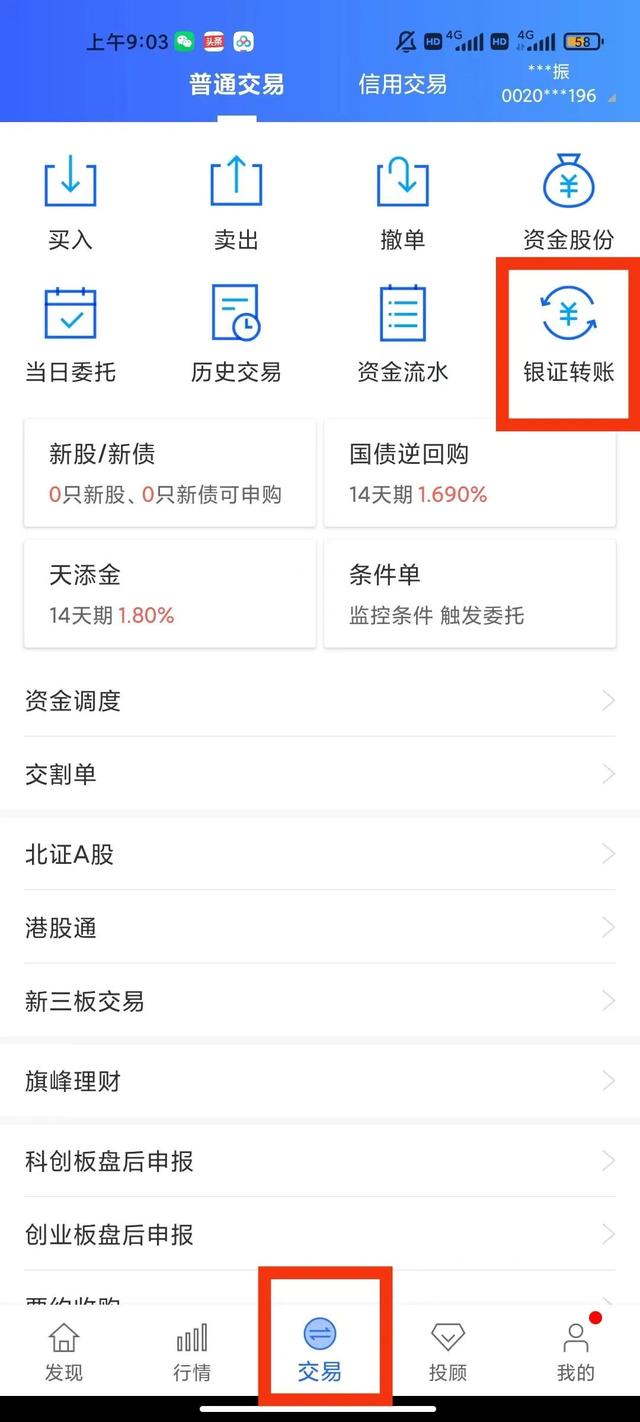Open 旗峰理财 wealth management
The width and height of the screenshot is (640, 1422).
(x=319, y=1081)
